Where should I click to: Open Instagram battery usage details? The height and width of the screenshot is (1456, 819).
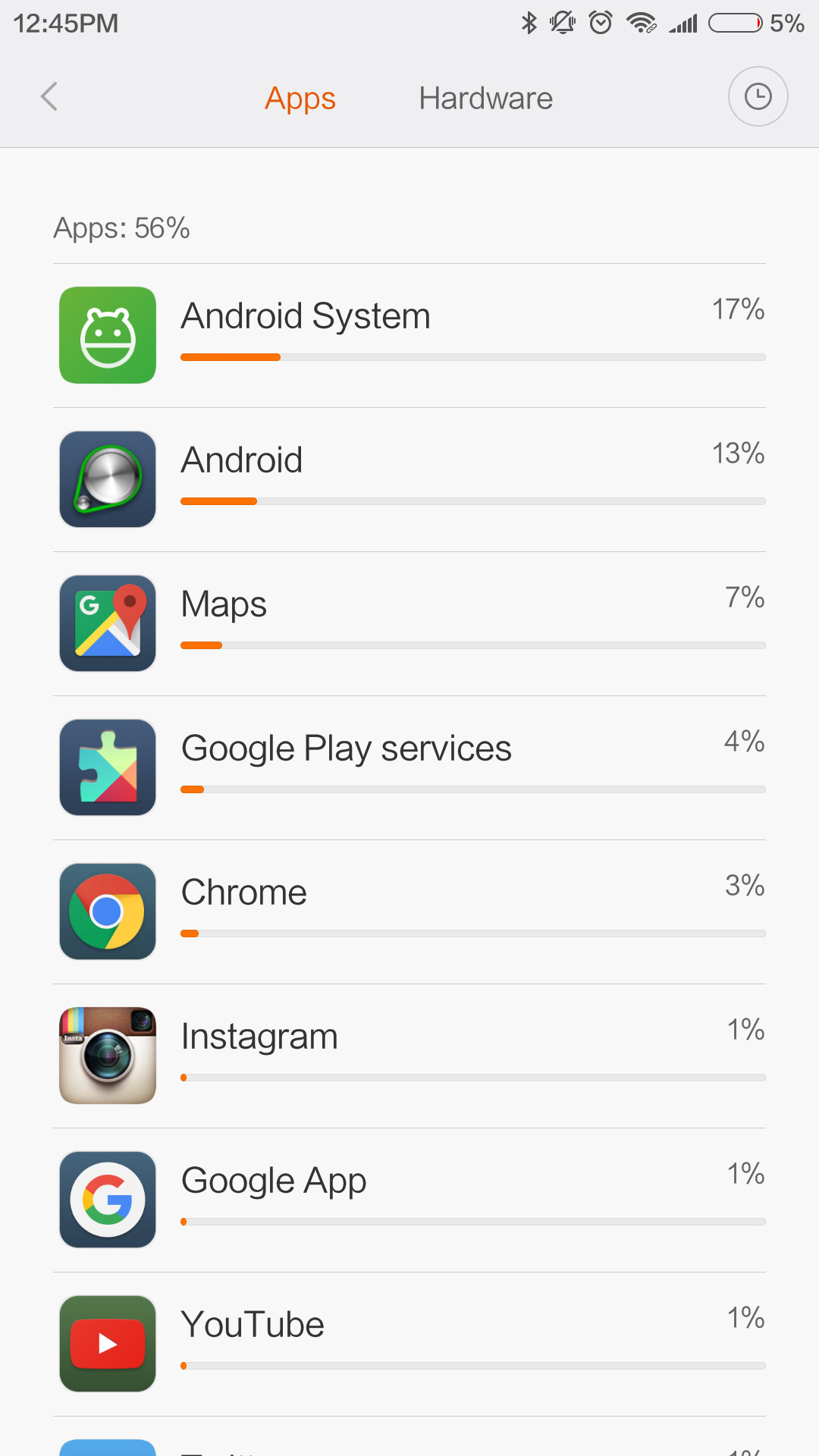(409, 1056)
